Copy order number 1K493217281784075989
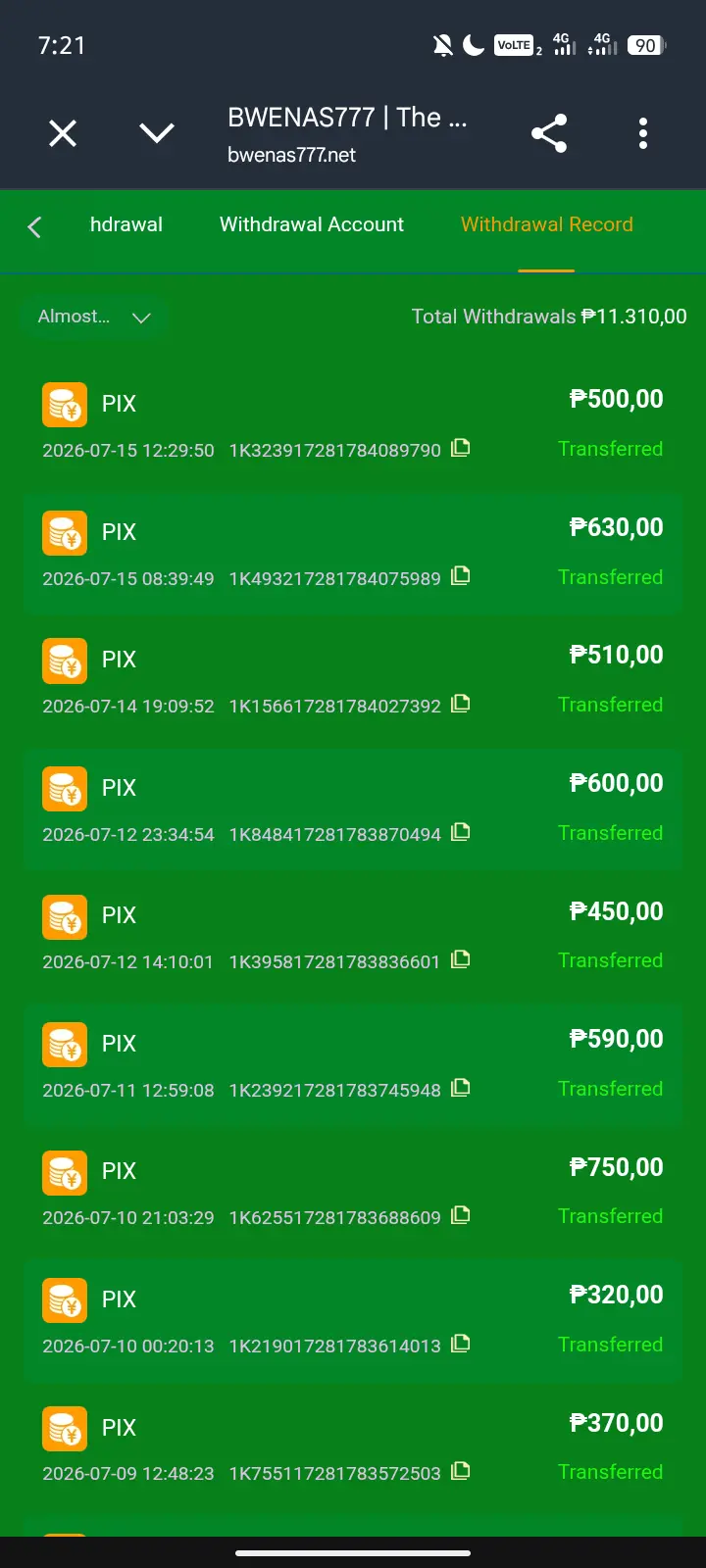The width and height of the screenshot is (706, 1568). point(461,576)
